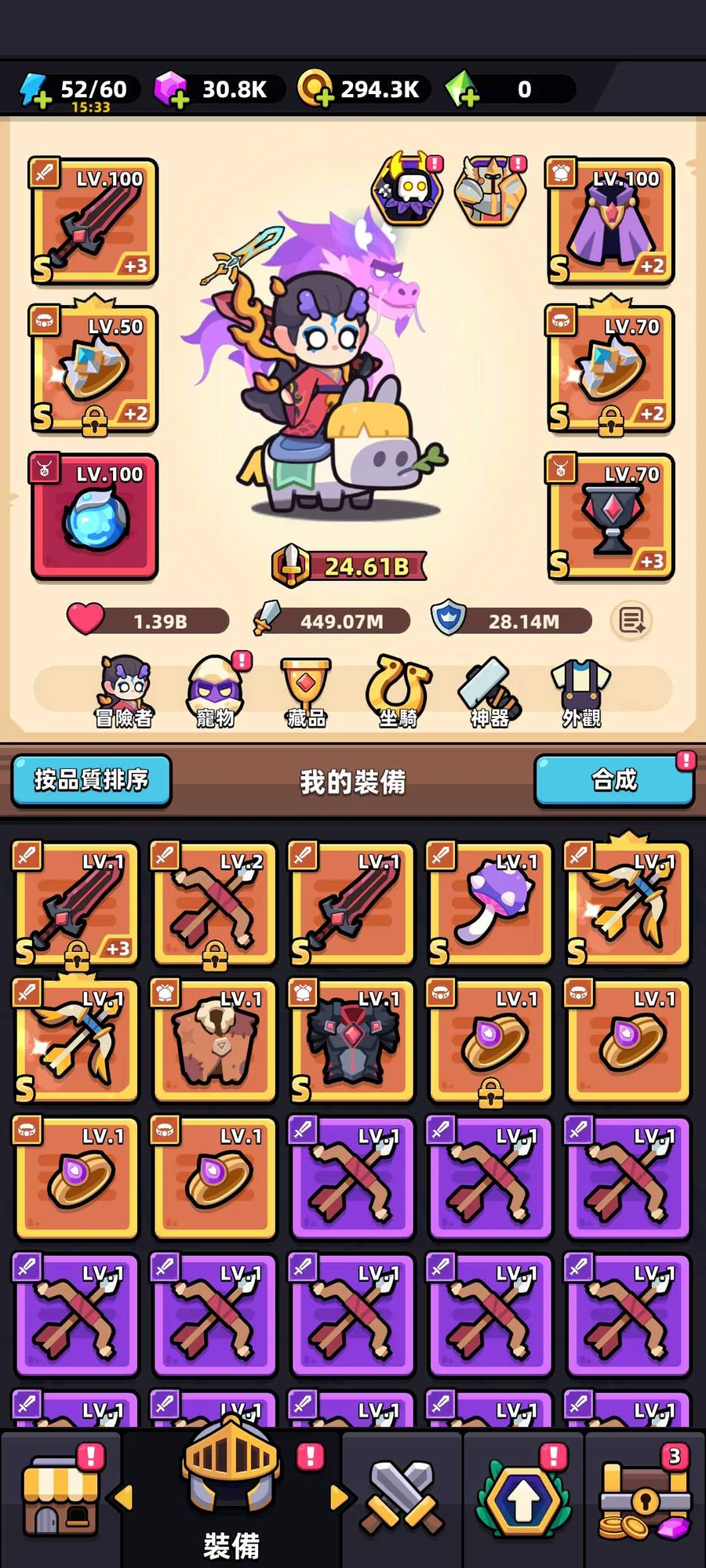Go to the 坐騎 mount tab
This screenshot has width=706, height=1568.
[x=398, y=691]
